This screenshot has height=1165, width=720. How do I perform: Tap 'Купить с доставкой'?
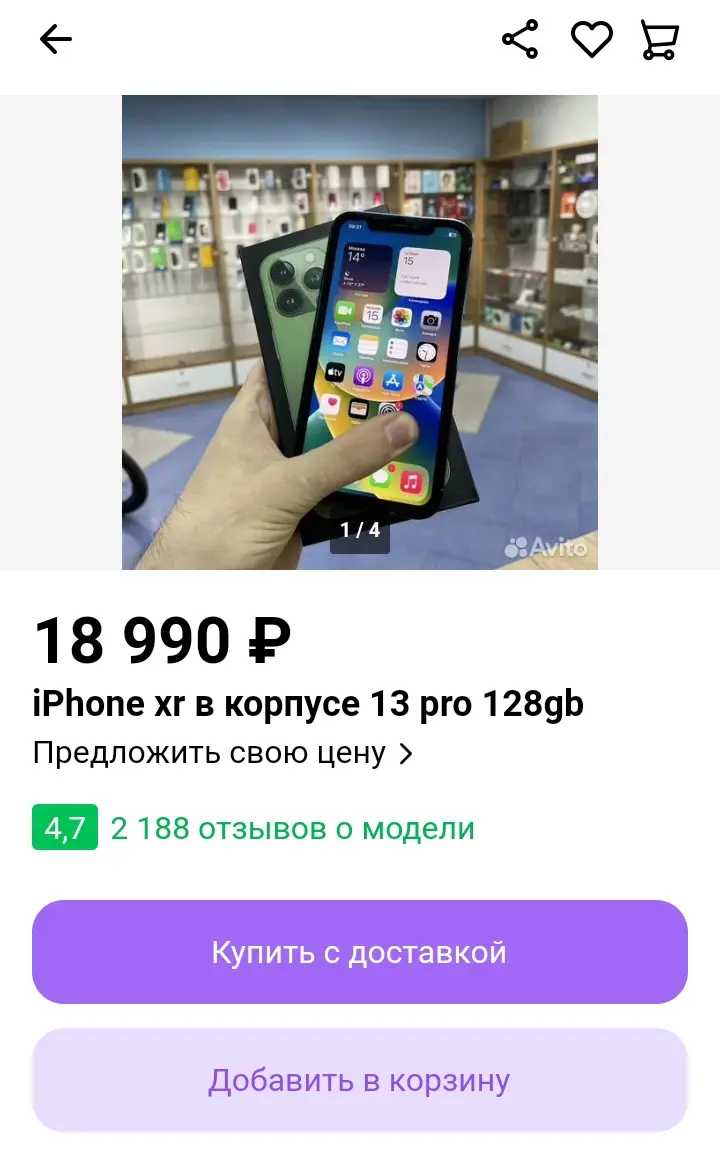[360, 952]
